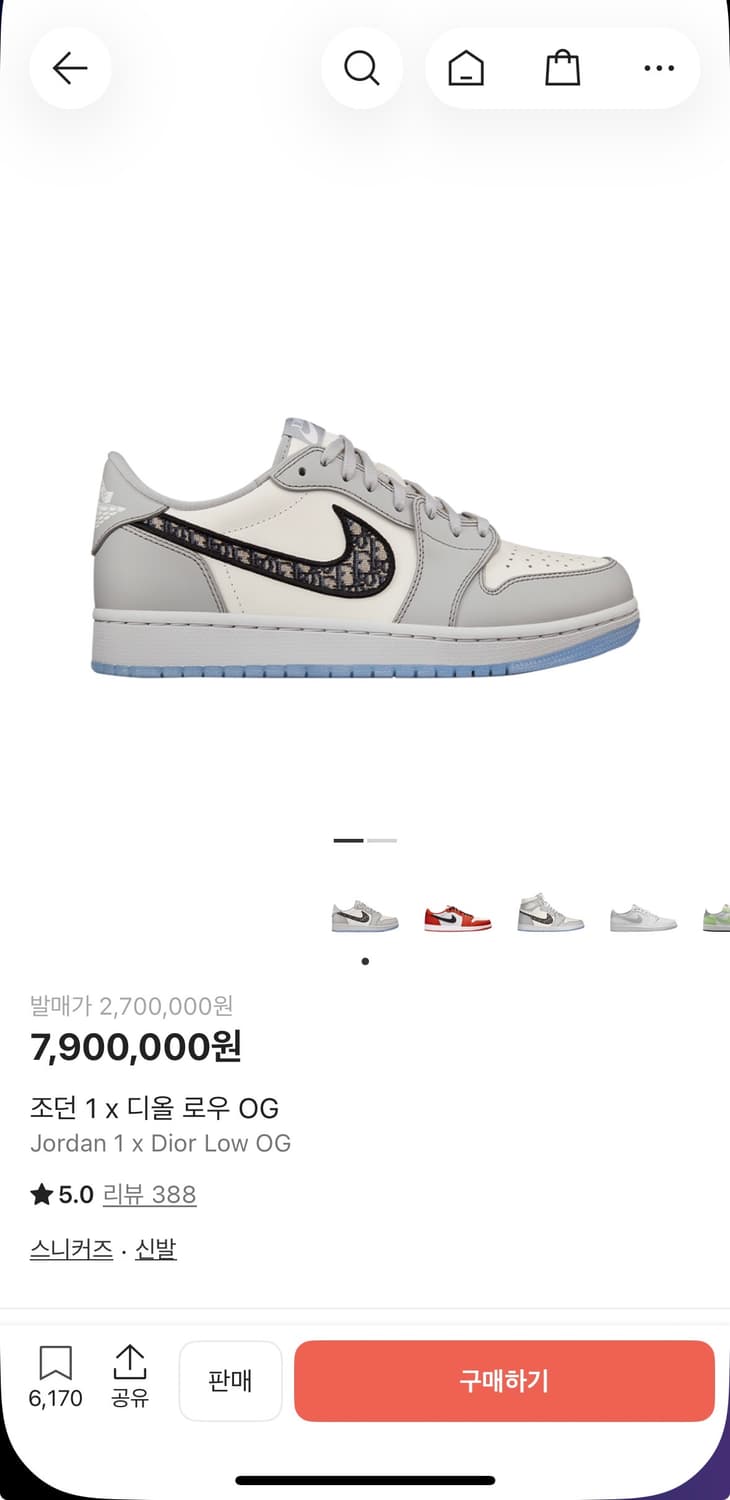Open the more options menu
This screenshot has height=1500, width=730.
pos(658,67)
